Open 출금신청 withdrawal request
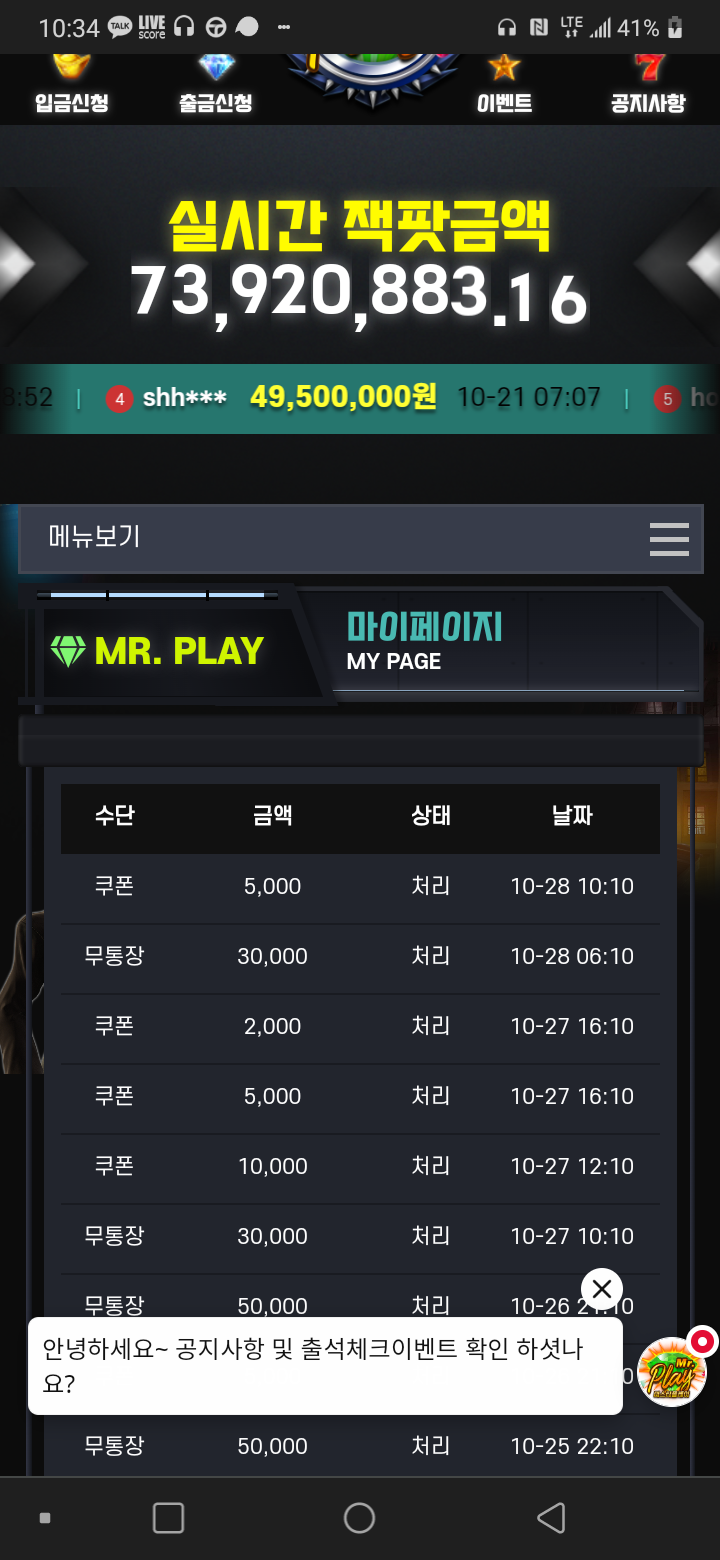This screenshot has height=1560, width=720. pos(216,86)
